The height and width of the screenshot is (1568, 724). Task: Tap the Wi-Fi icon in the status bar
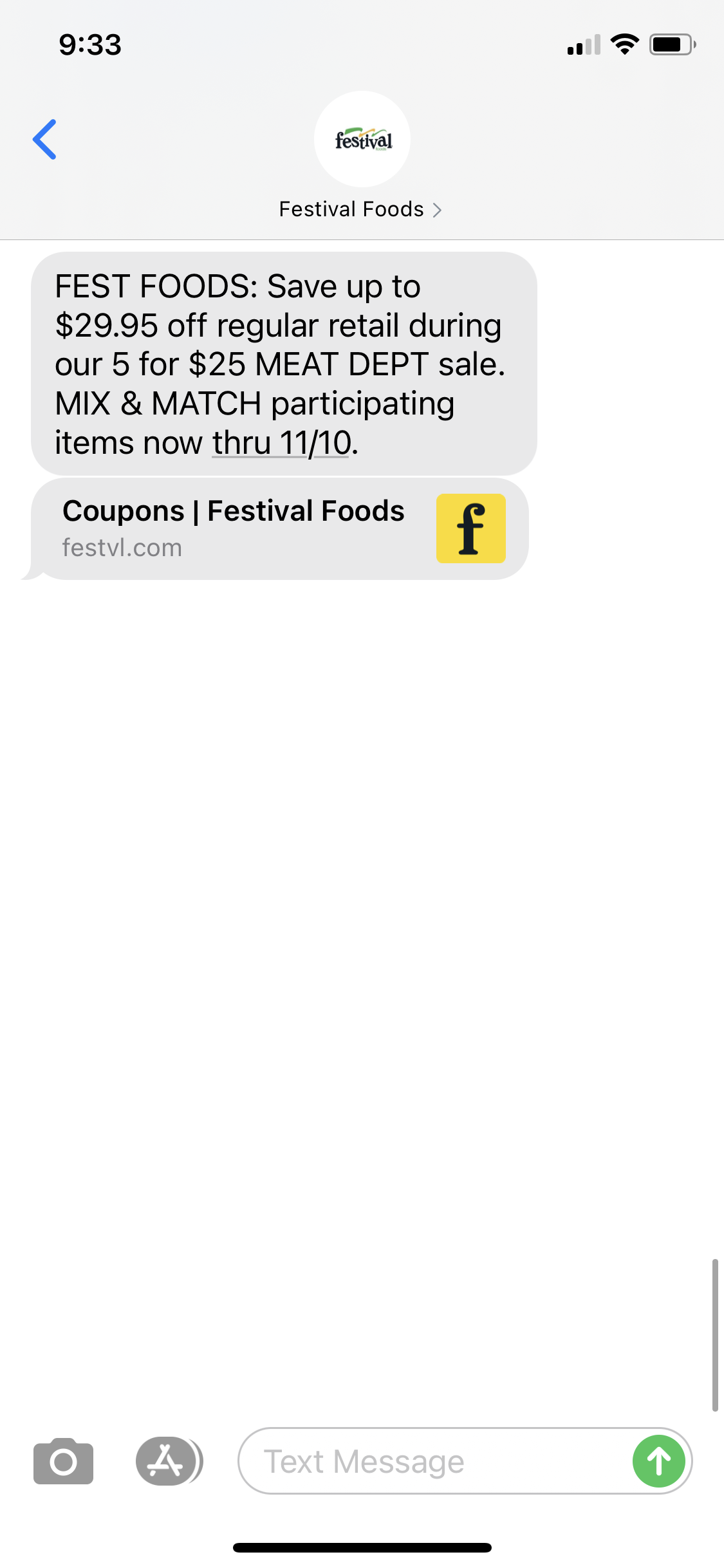point(624,44)
